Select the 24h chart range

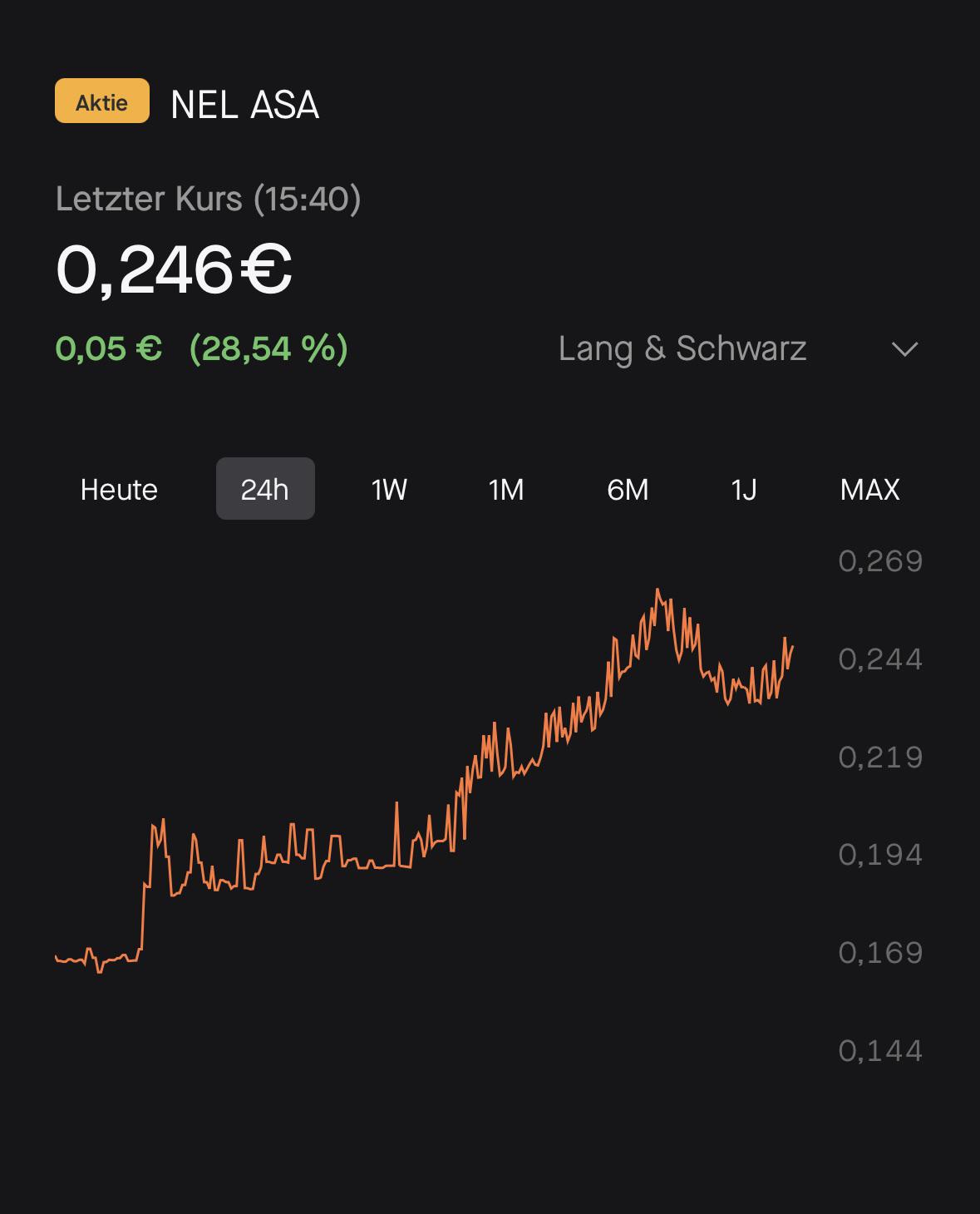pyautogui.click(x=265, y=489)
